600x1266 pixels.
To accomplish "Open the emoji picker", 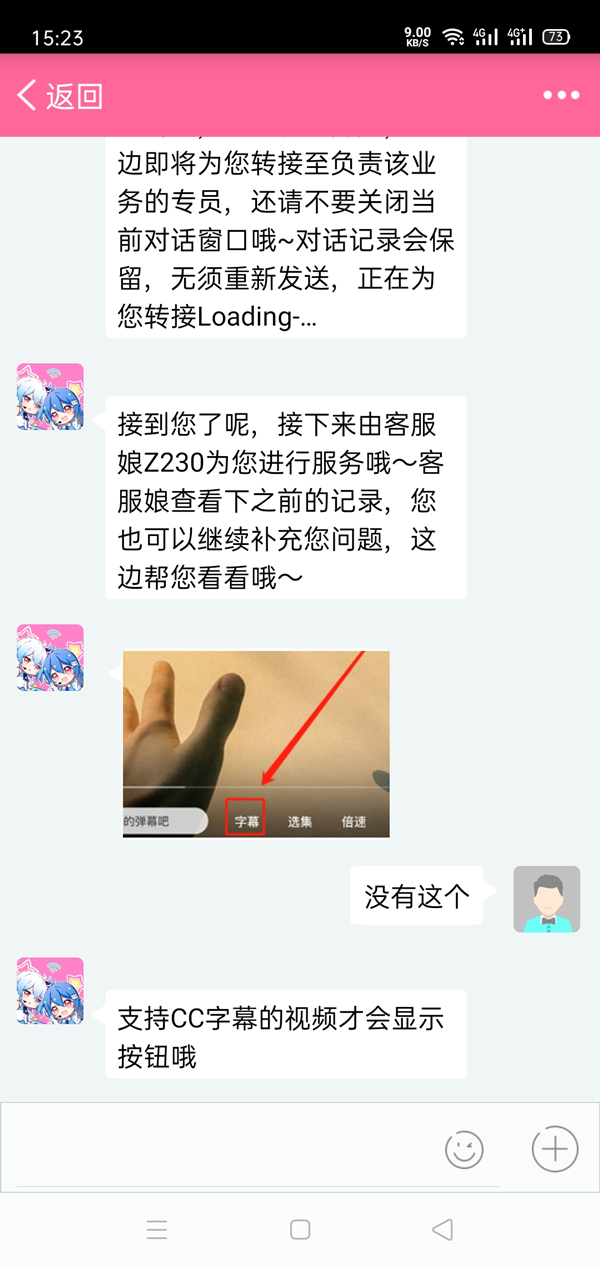I will click(464, 1150).
